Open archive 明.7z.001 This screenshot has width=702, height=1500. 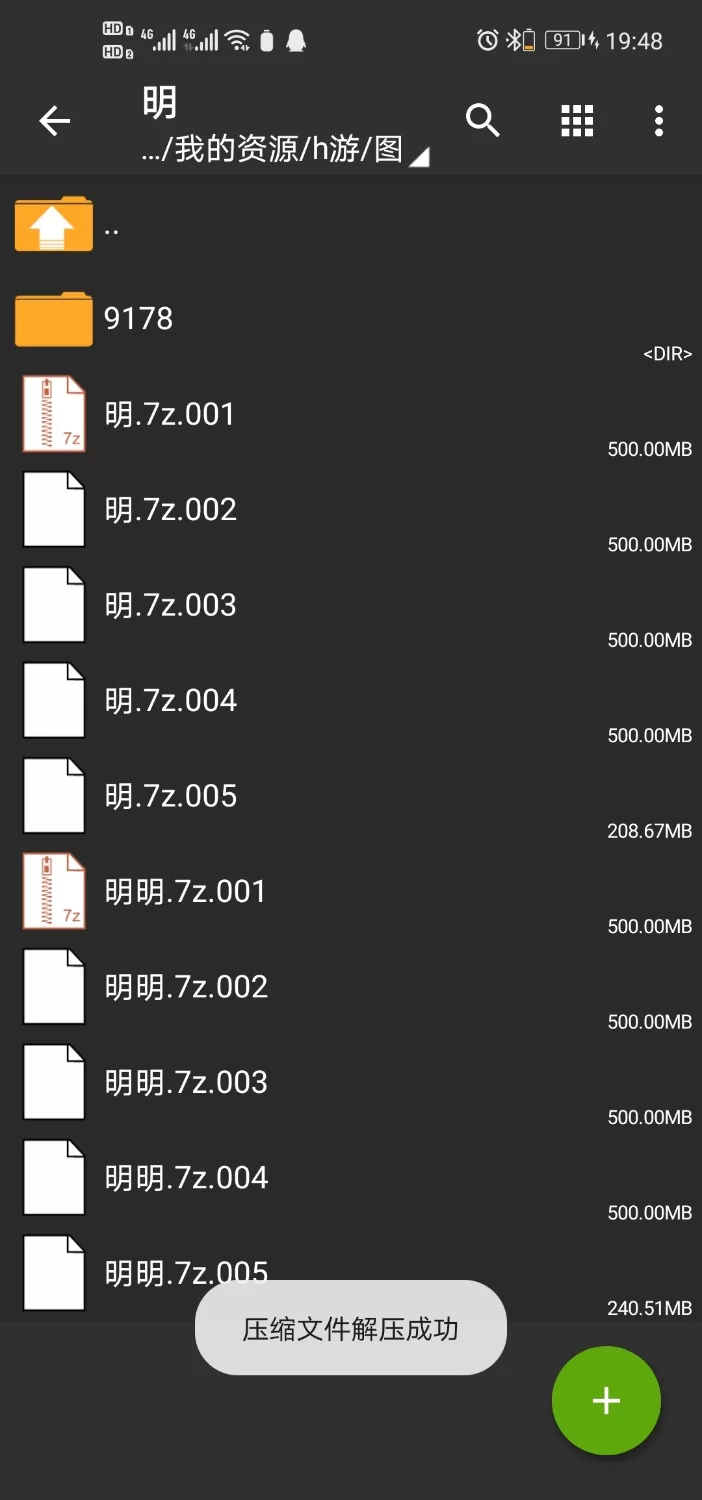pos(170,414)
